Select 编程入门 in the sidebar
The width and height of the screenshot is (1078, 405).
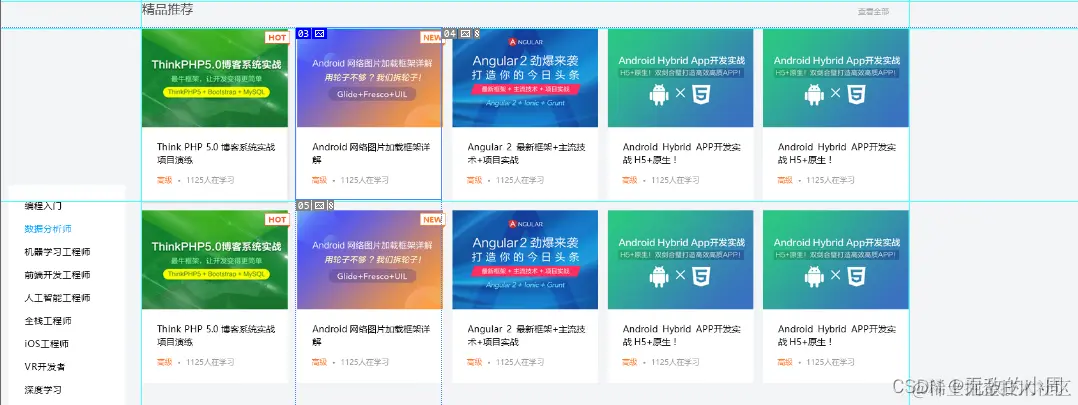[x=43, y=205]
